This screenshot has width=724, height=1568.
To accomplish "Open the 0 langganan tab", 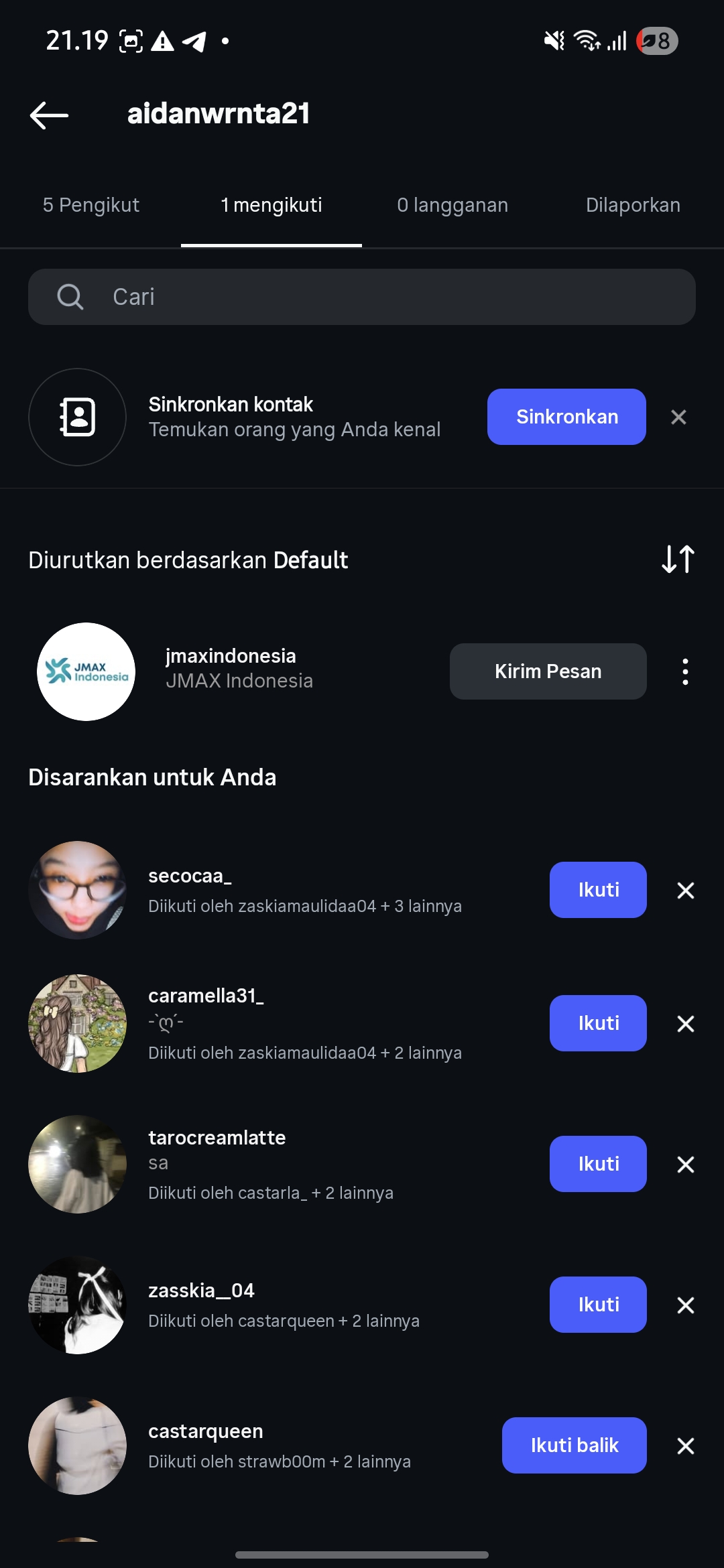I will (452, 205).
